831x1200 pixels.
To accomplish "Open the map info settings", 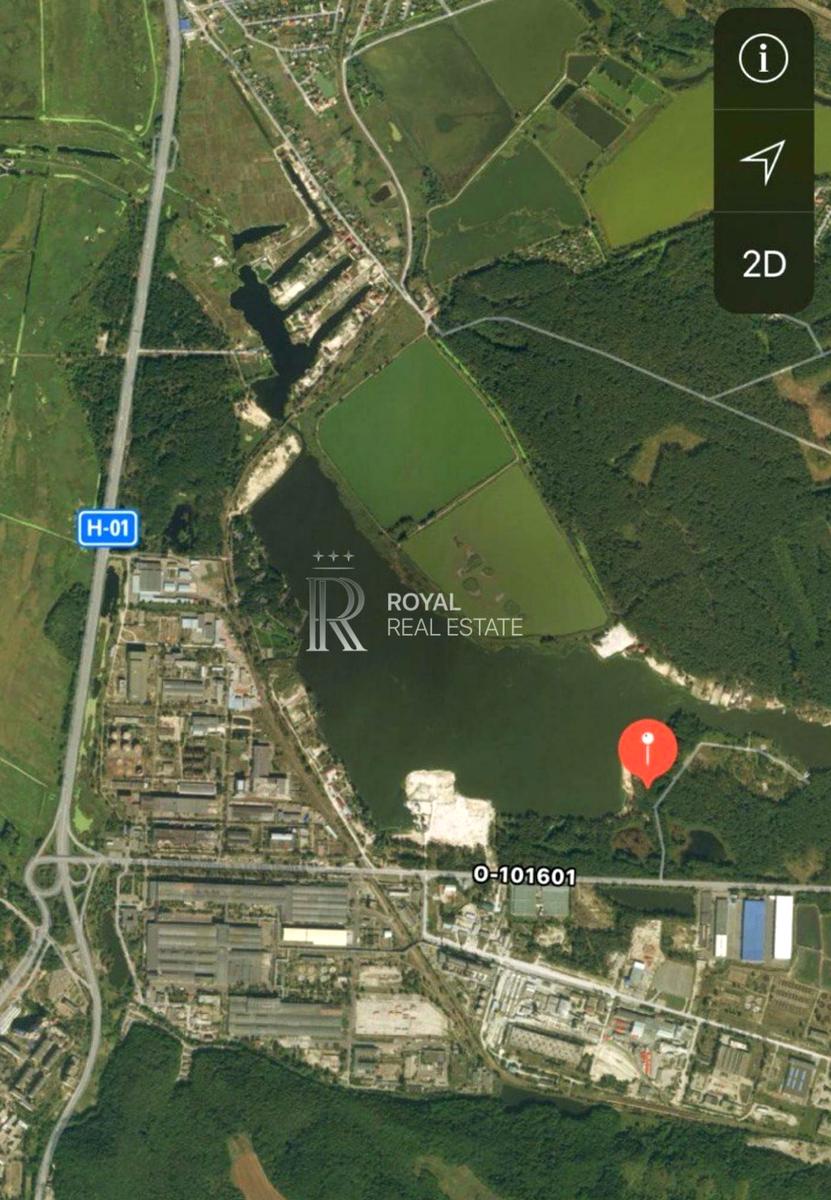I will pyautogui.click(x=763, y=60).
